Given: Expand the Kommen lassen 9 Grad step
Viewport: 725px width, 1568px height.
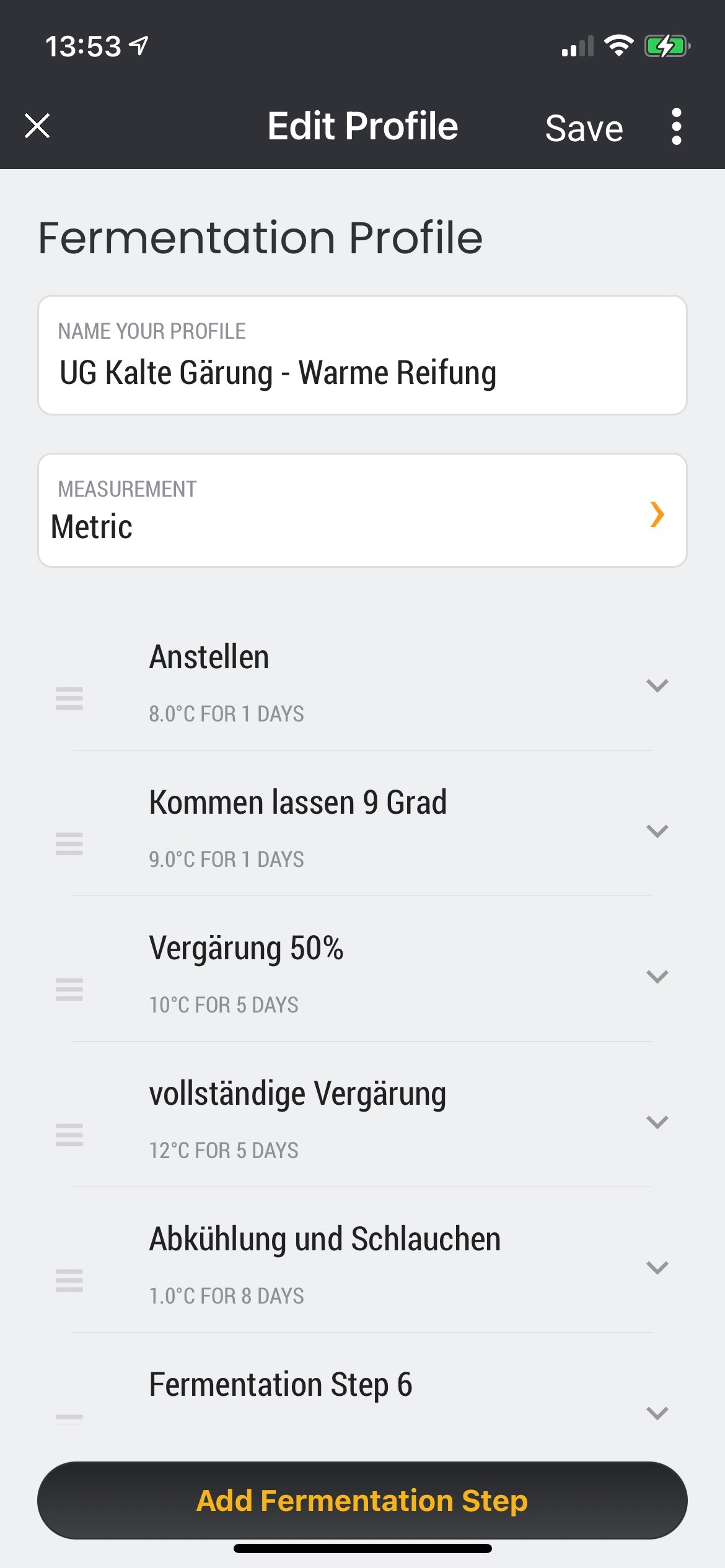Looking at the screenshot, I should click(657, 831).
